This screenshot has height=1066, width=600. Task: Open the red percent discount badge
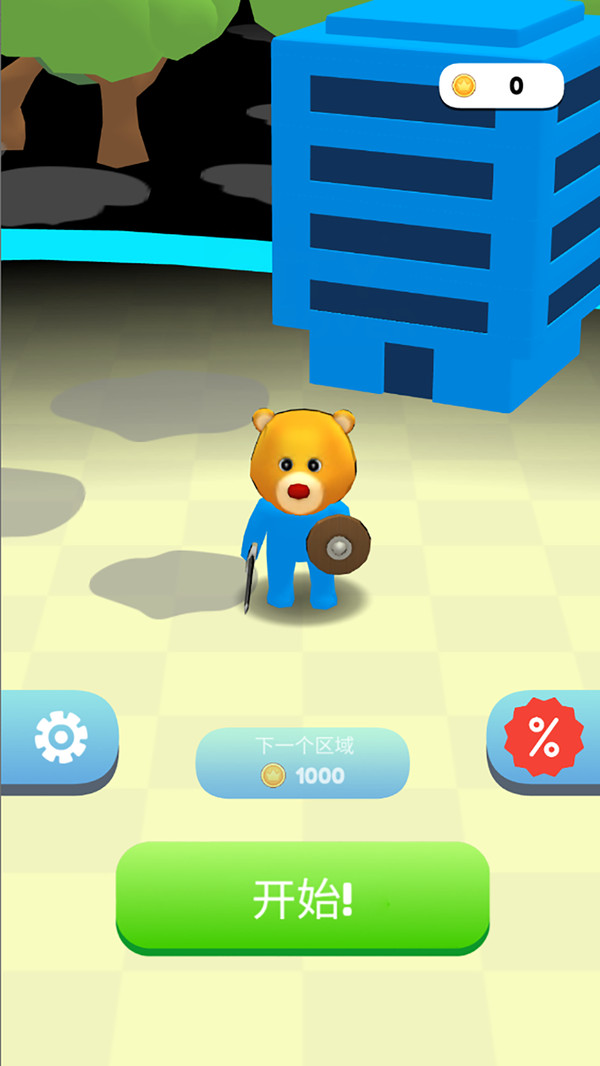tap(543, 738)
